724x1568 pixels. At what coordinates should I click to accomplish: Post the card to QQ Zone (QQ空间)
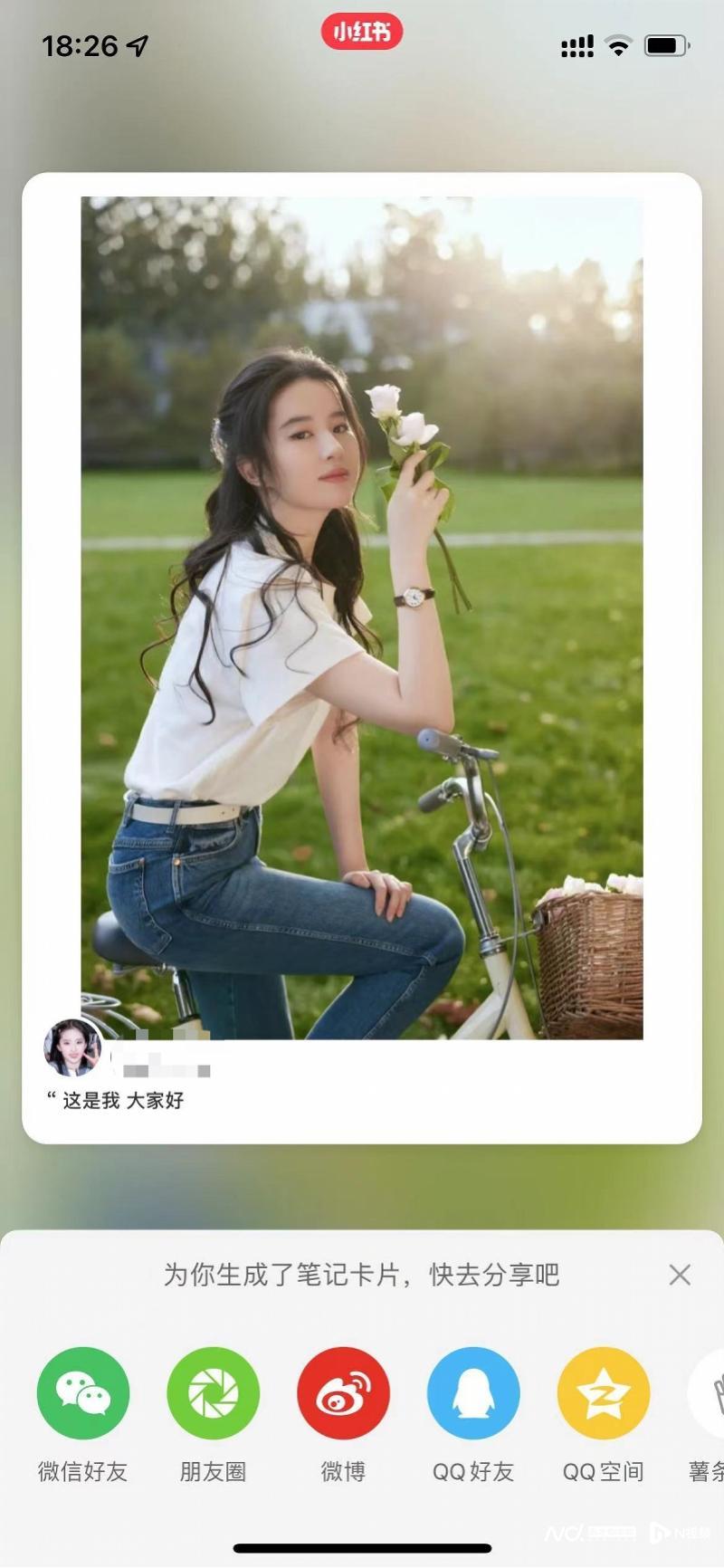(x=604, y=1393)
